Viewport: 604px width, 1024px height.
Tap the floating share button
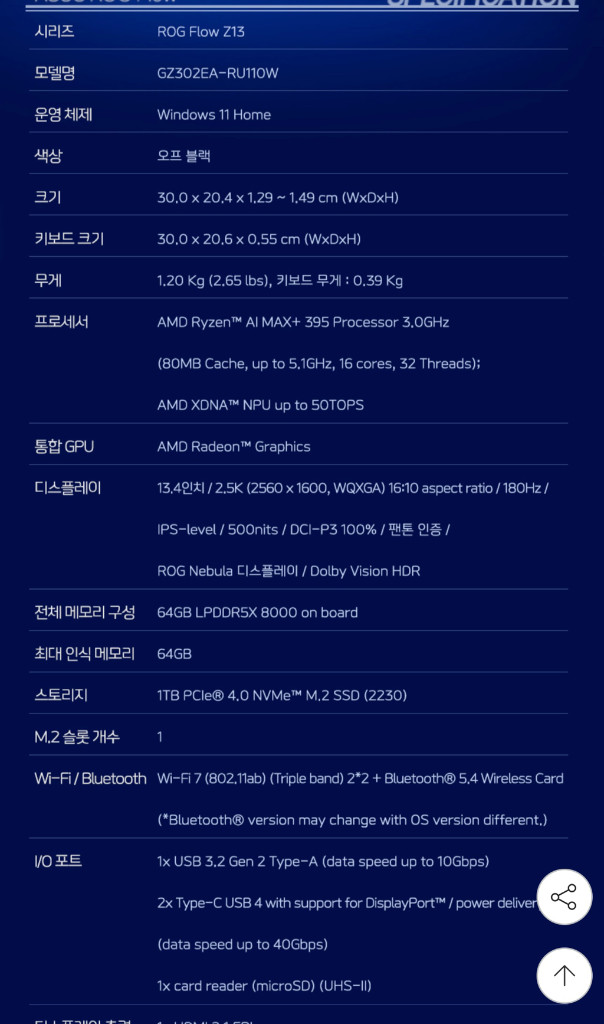point(564,897)
